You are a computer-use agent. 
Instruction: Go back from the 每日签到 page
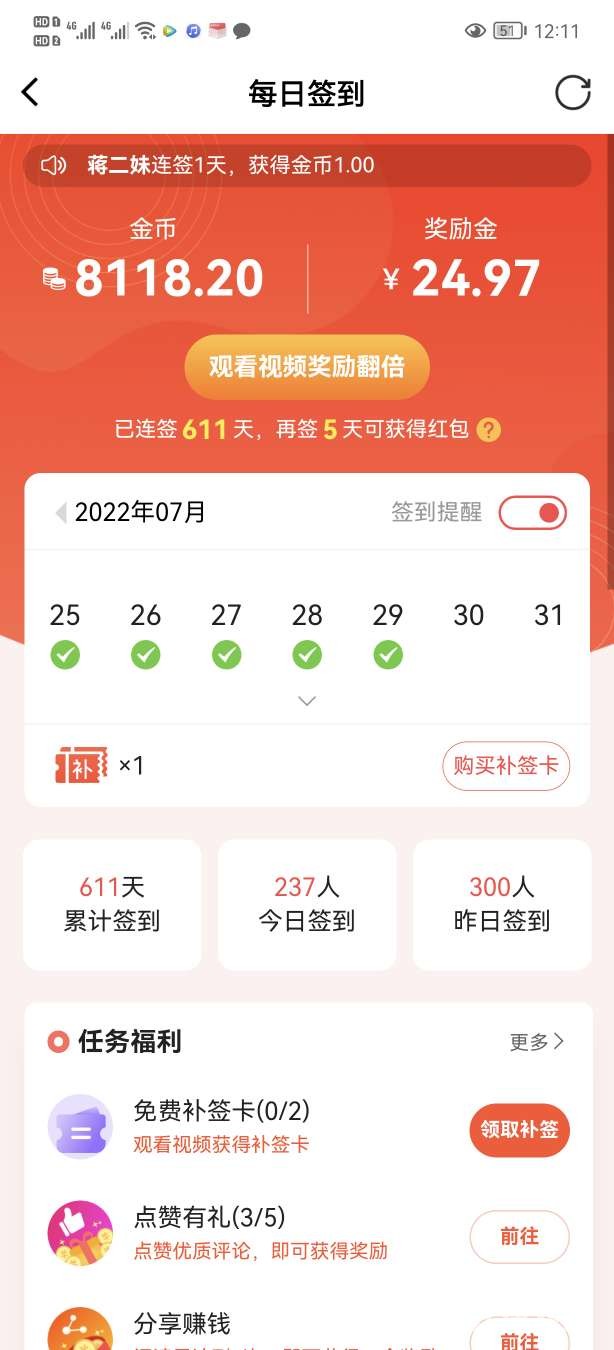30,93
